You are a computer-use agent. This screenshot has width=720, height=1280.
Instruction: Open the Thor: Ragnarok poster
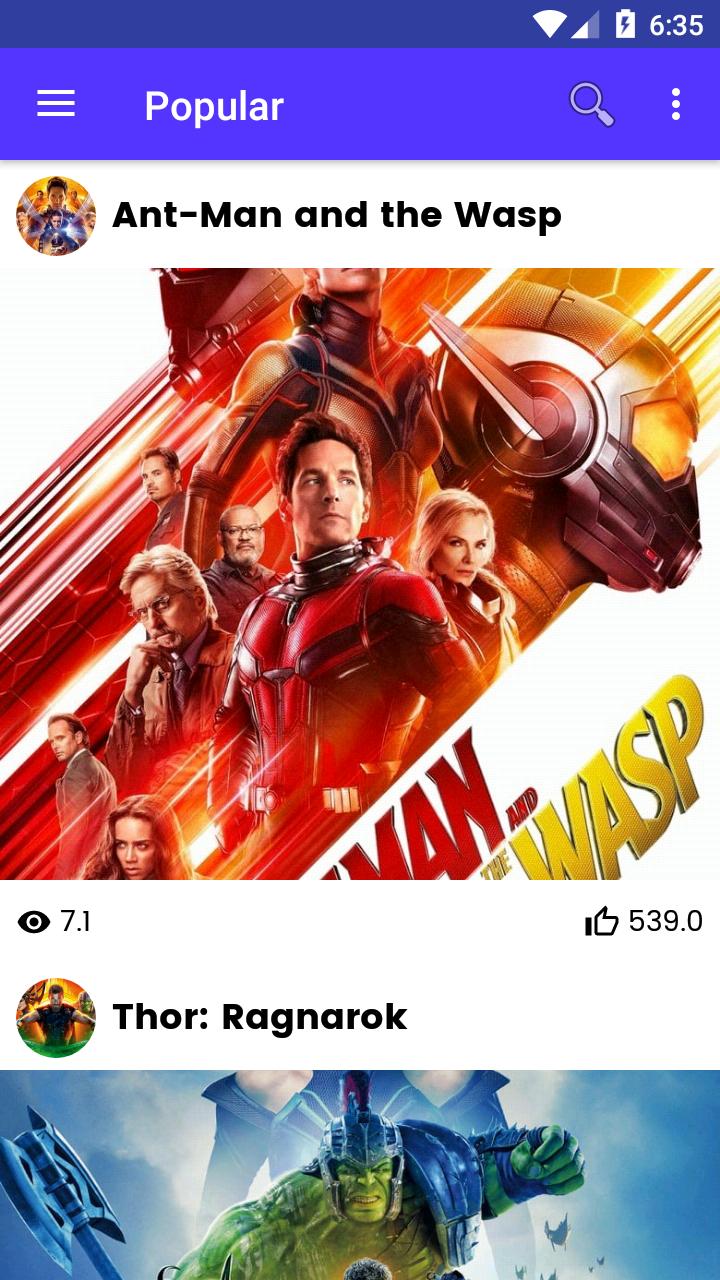click(x=360, y=1175)
